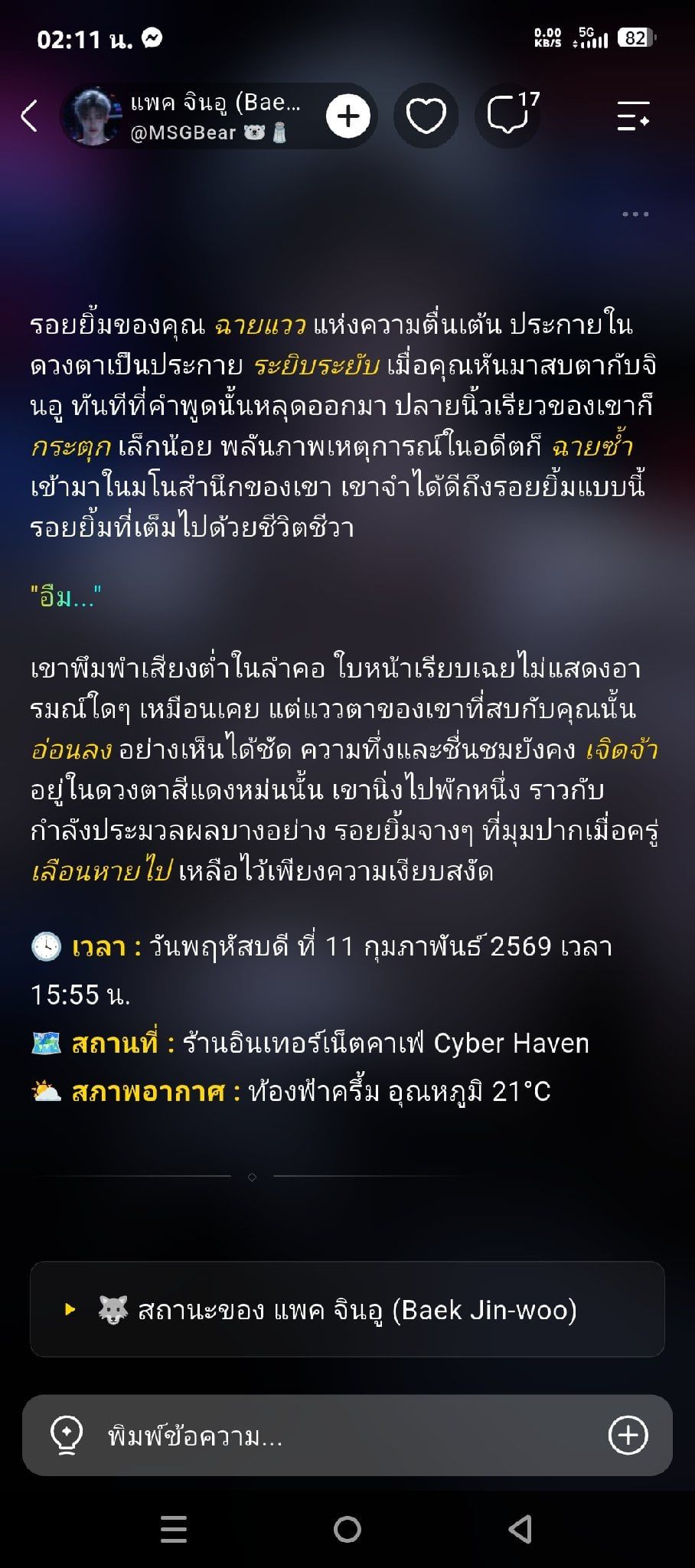
Task: Expand สถานะของ แพค จินอู status section
Action: (347, 1310)
